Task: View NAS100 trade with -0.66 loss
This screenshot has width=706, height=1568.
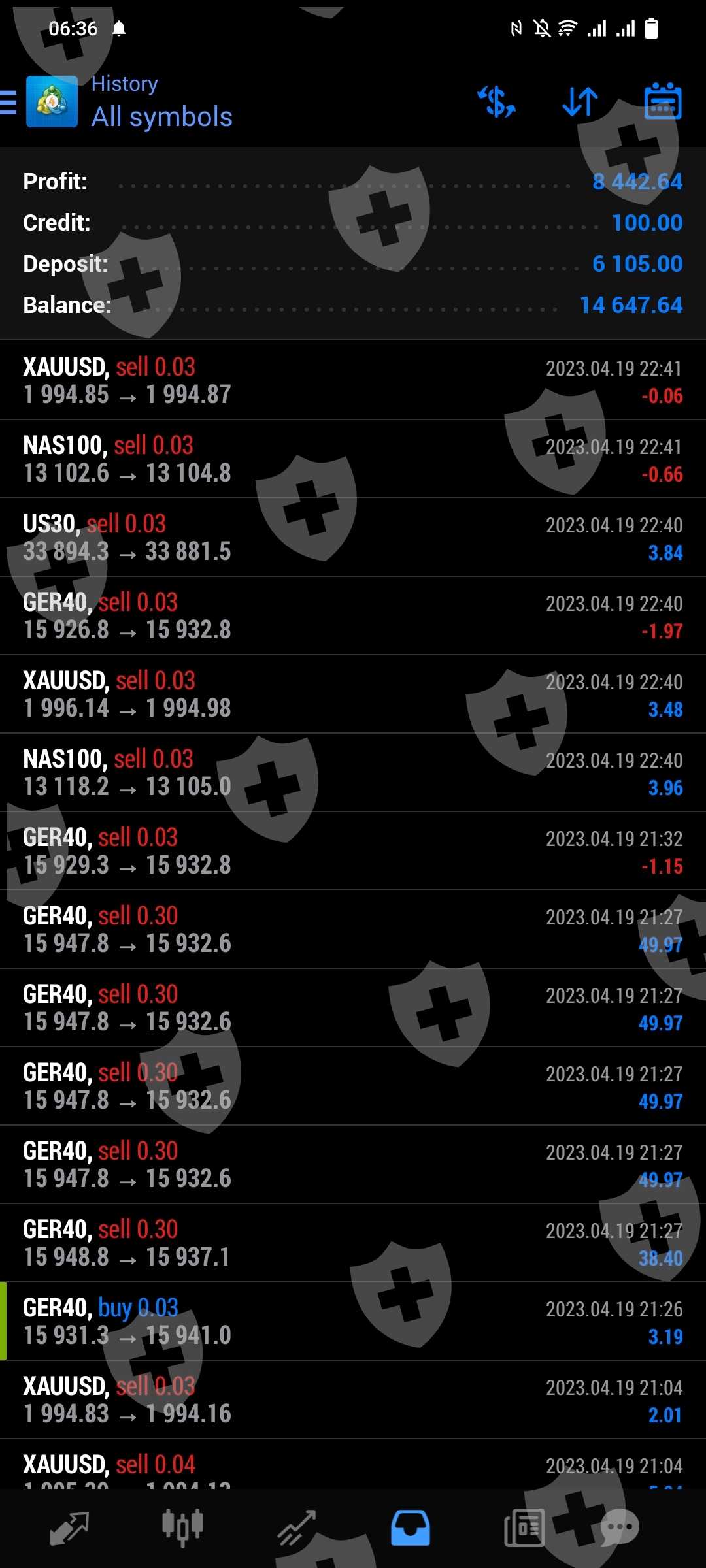Action: 353,459
